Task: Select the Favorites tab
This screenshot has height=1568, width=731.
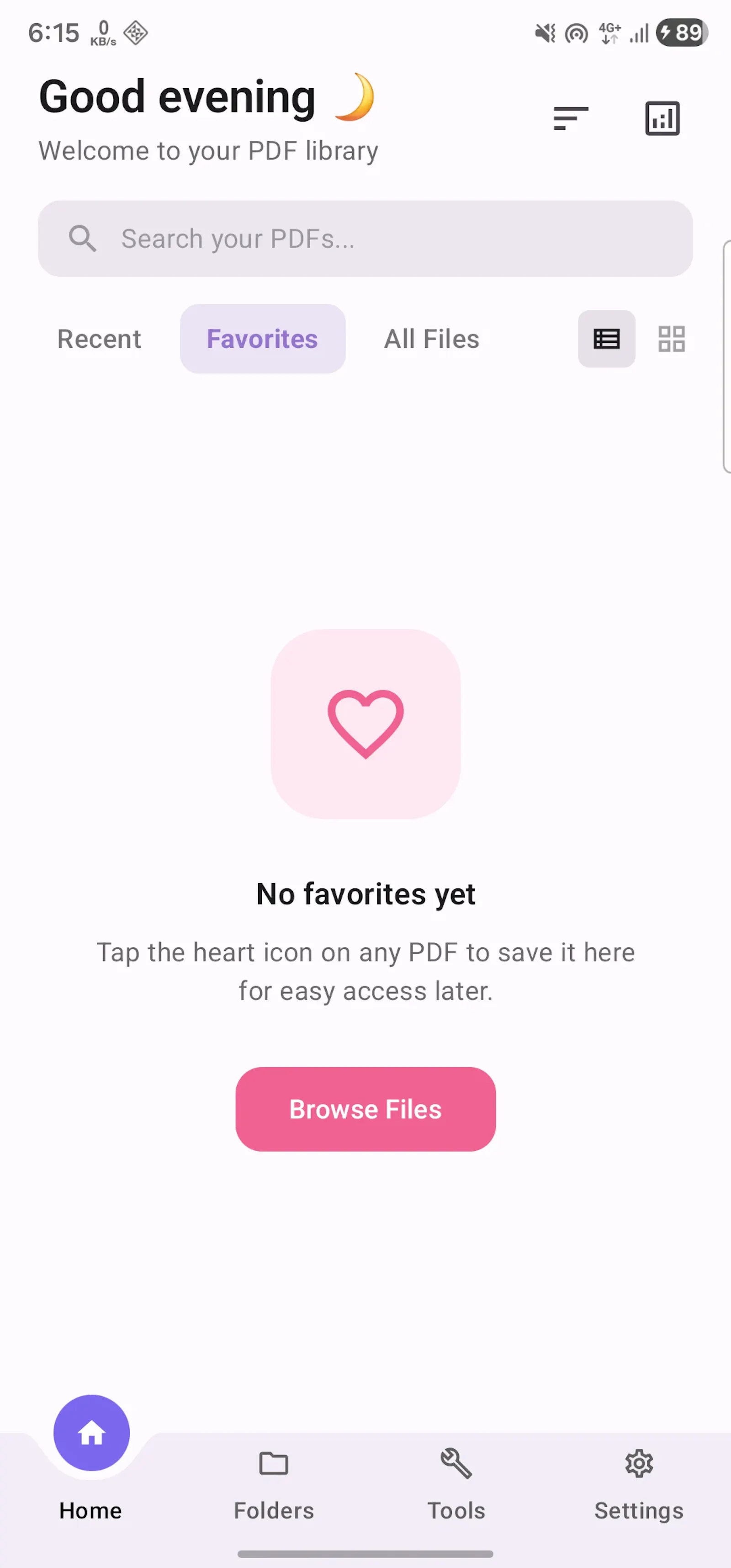Action: 262,339
